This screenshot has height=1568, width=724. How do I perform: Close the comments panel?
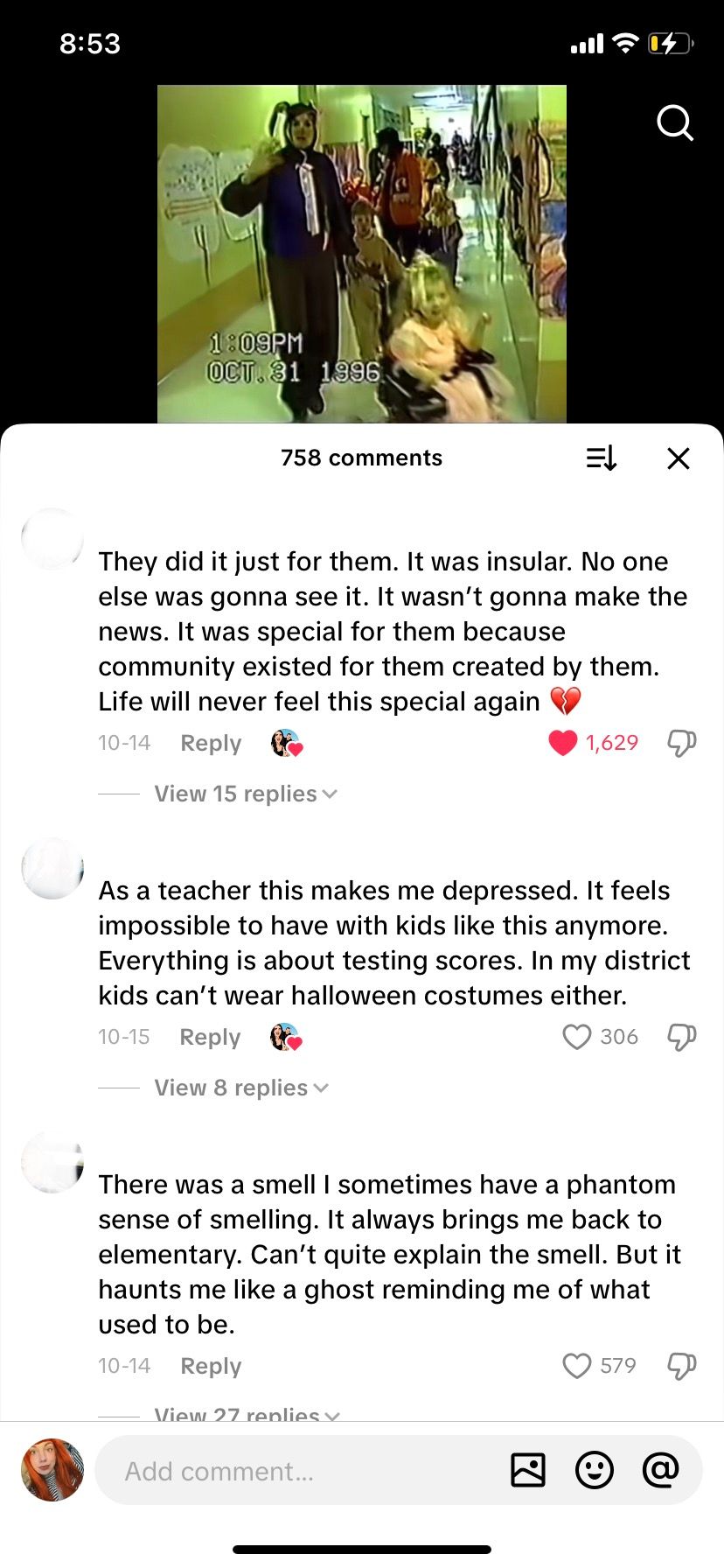(679, 458)
